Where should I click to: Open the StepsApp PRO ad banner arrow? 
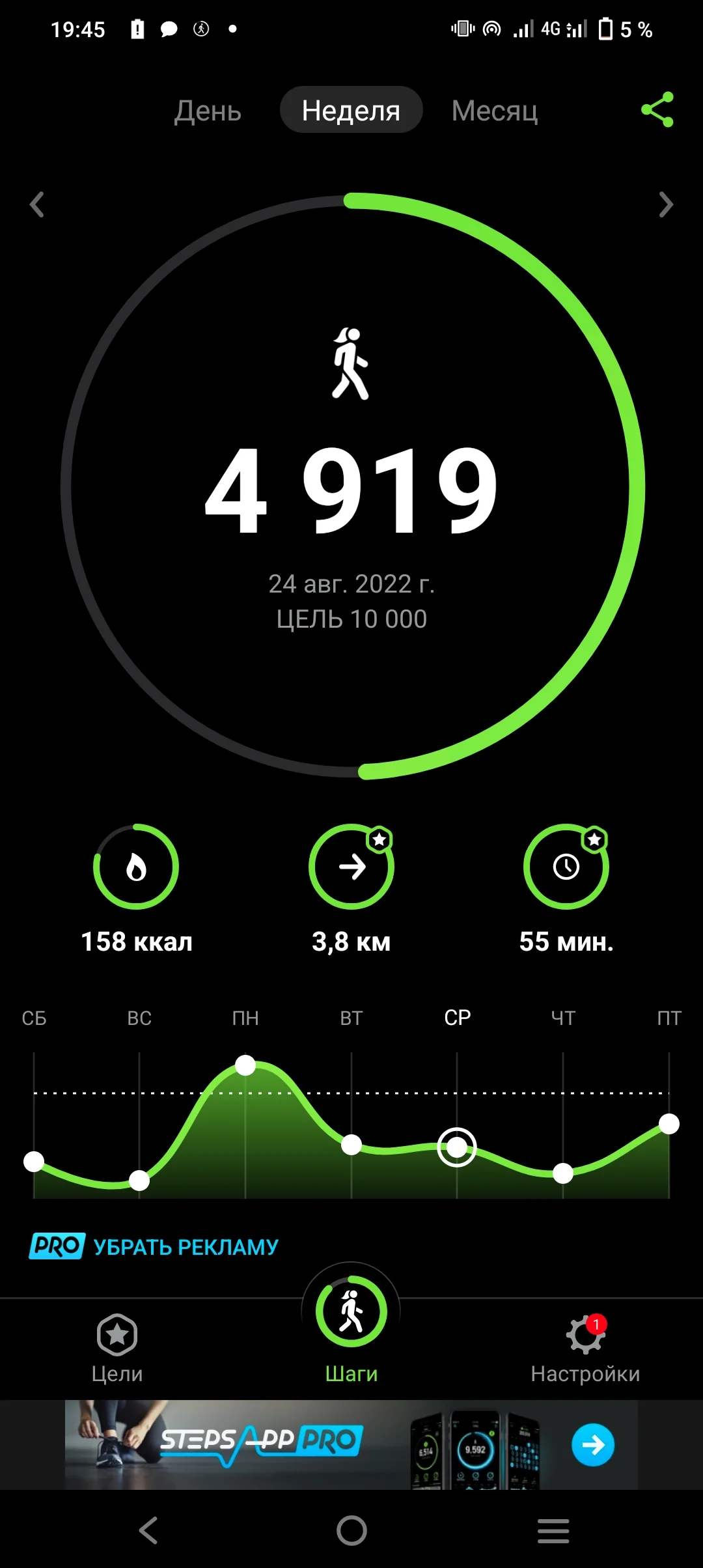[592, 1445]
